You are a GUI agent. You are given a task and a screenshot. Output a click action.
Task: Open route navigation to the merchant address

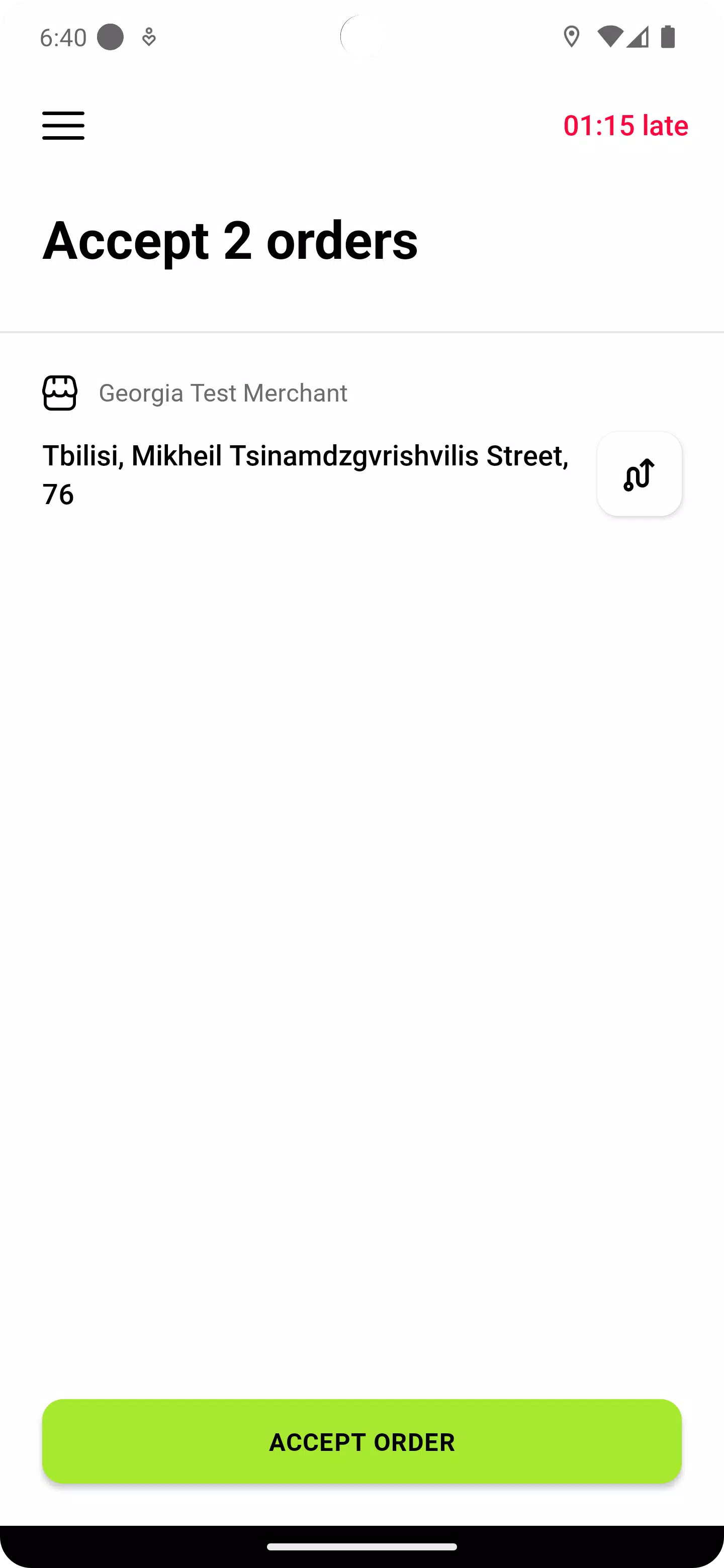click(x=639, y=474)
